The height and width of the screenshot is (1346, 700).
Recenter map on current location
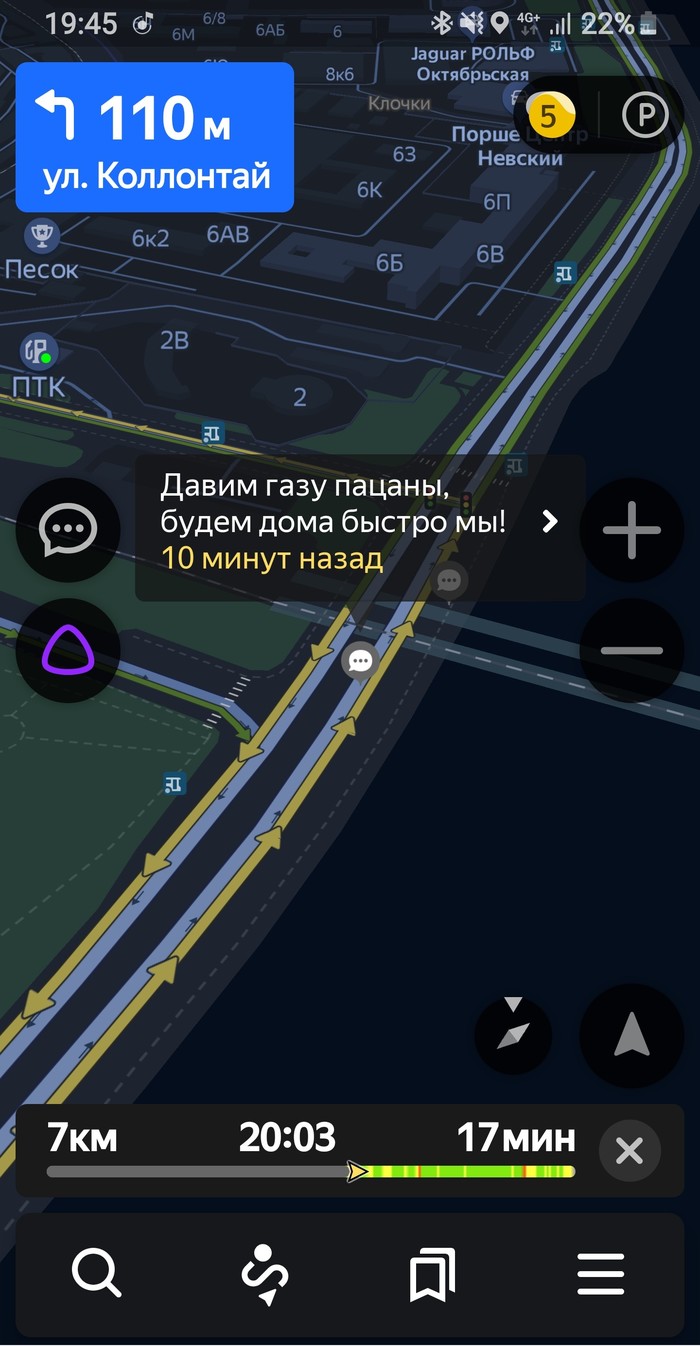(x=632, y=1035)
